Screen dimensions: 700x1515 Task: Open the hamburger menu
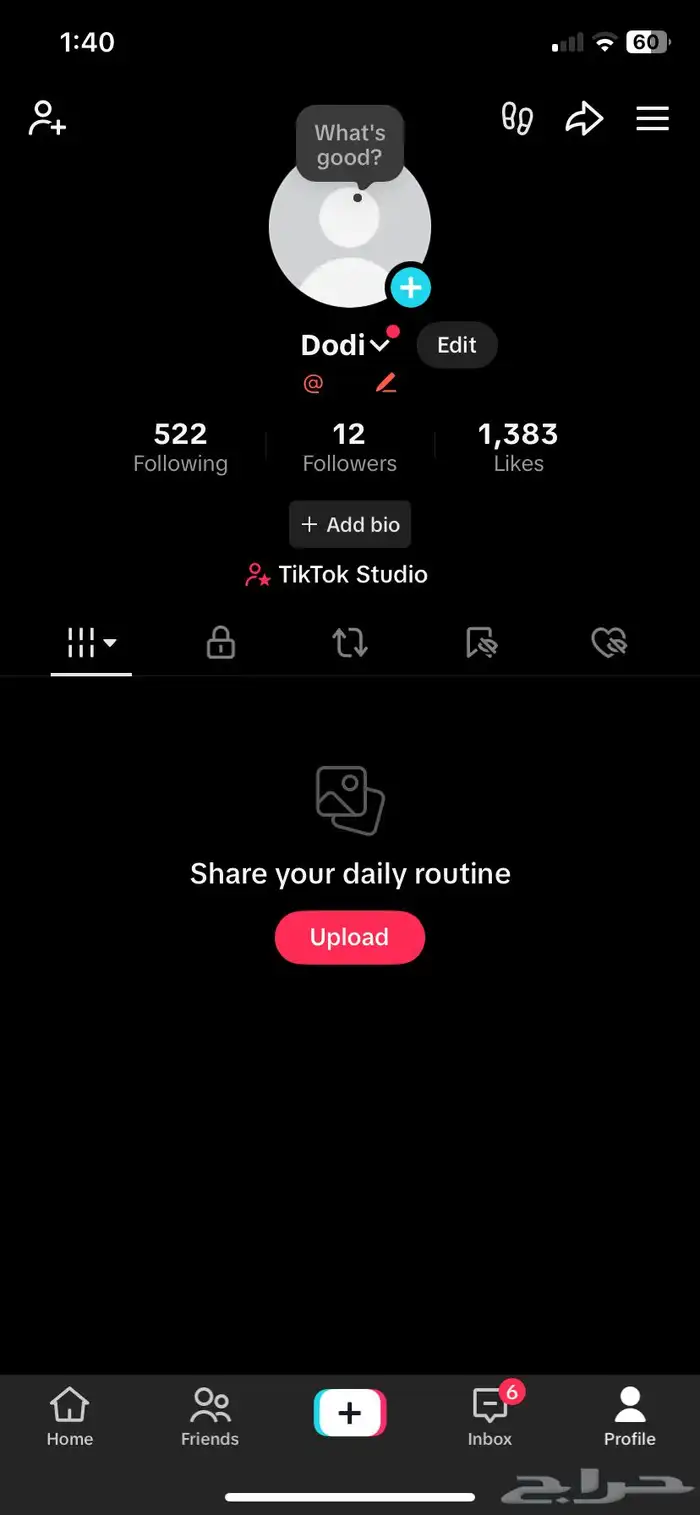(652, 118)
